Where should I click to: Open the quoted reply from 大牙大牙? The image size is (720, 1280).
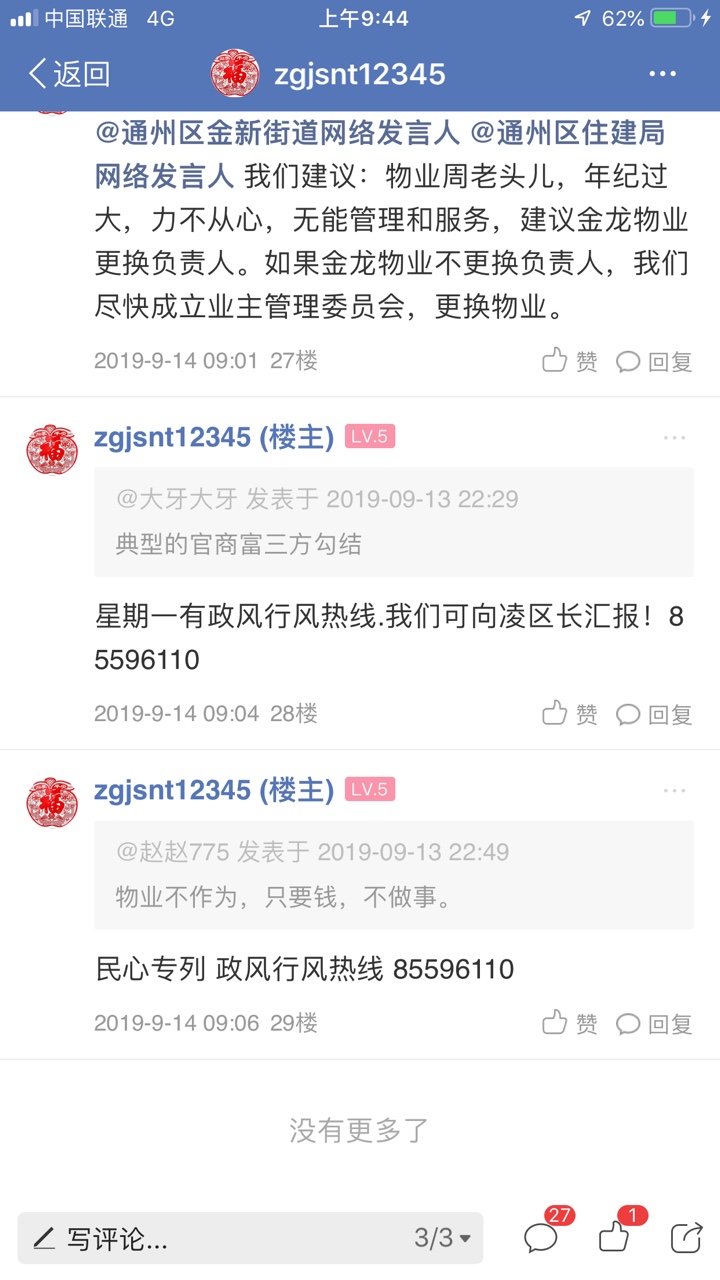click(393, 521)
